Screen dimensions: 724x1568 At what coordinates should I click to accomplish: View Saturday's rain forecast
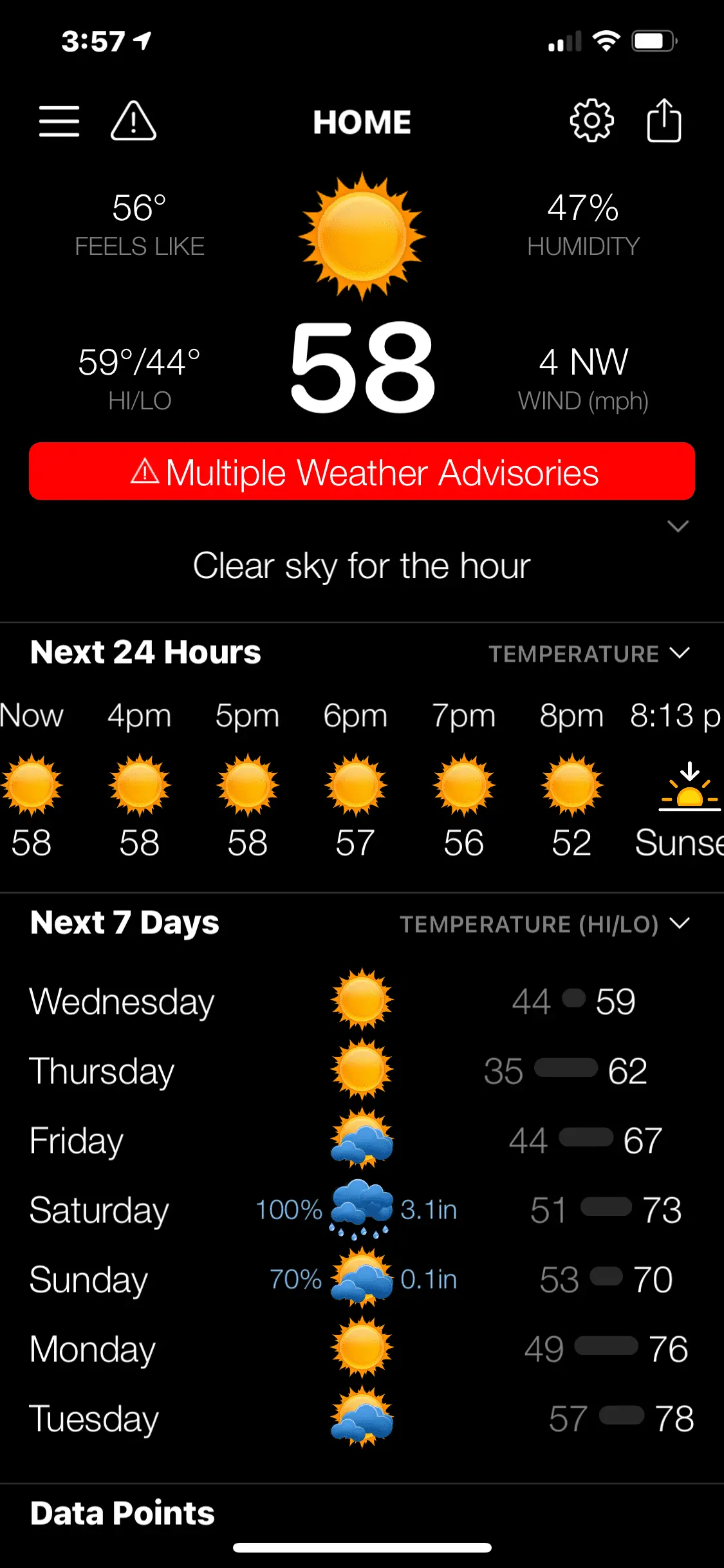click(362, 1210)
